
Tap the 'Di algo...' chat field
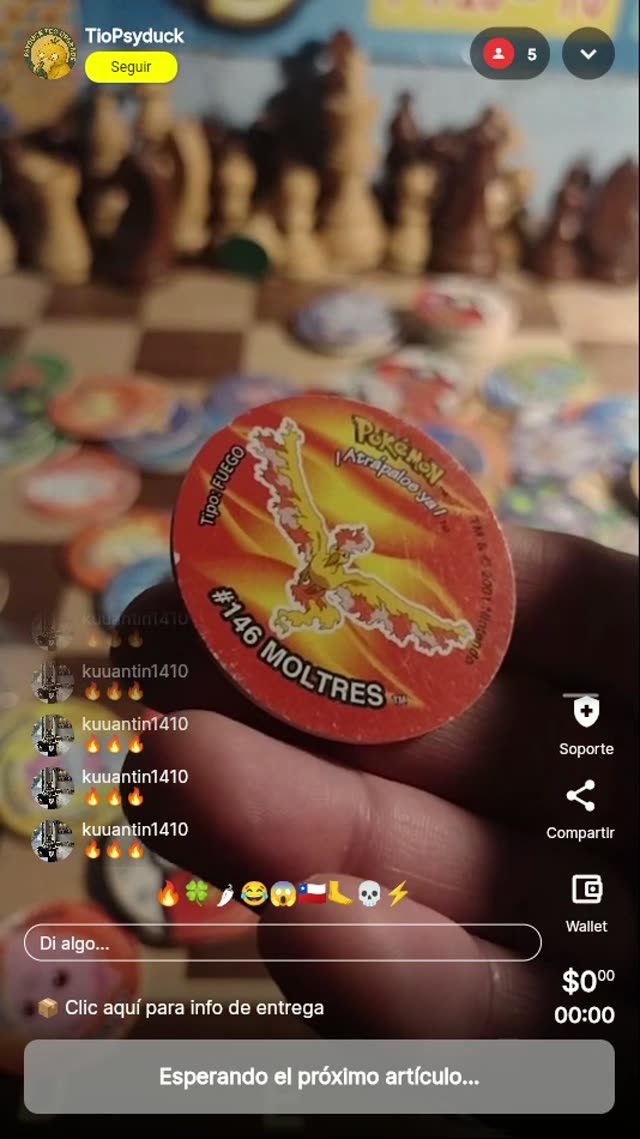283,943
